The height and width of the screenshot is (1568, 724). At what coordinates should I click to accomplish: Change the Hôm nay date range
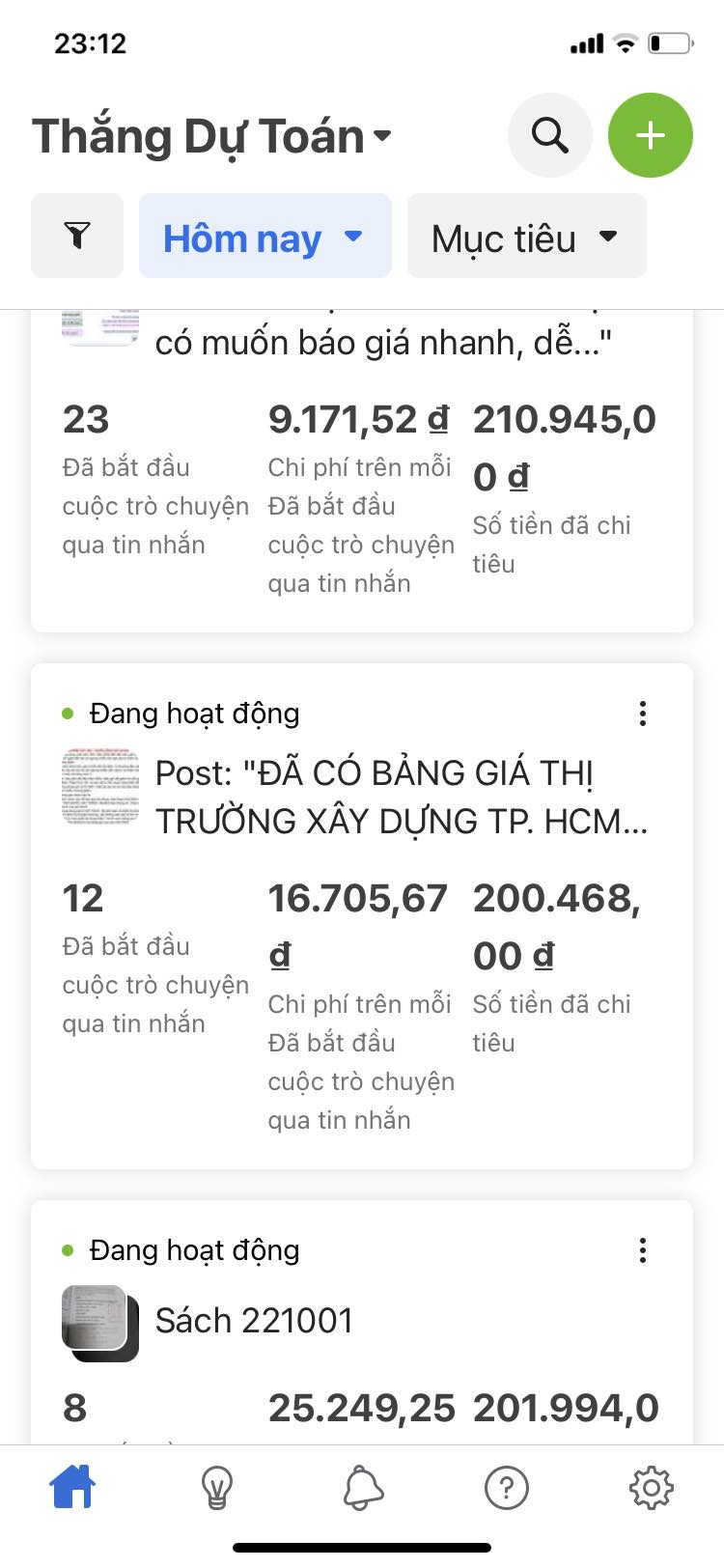tap(265, 237)
